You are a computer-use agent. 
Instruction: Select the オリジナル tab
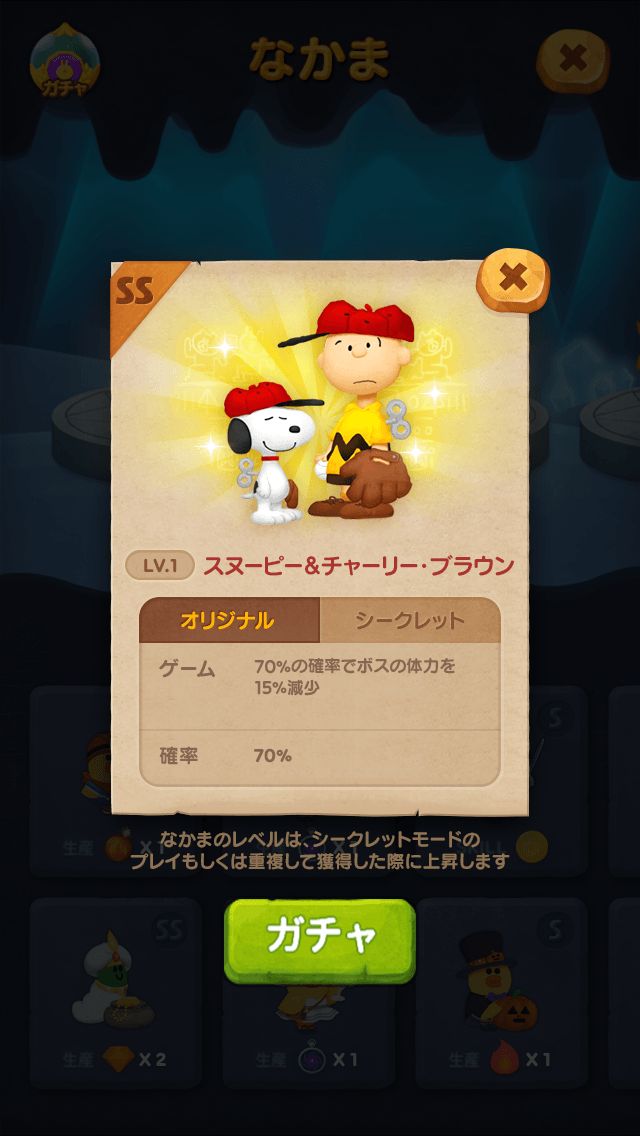(x=228, y=620)
